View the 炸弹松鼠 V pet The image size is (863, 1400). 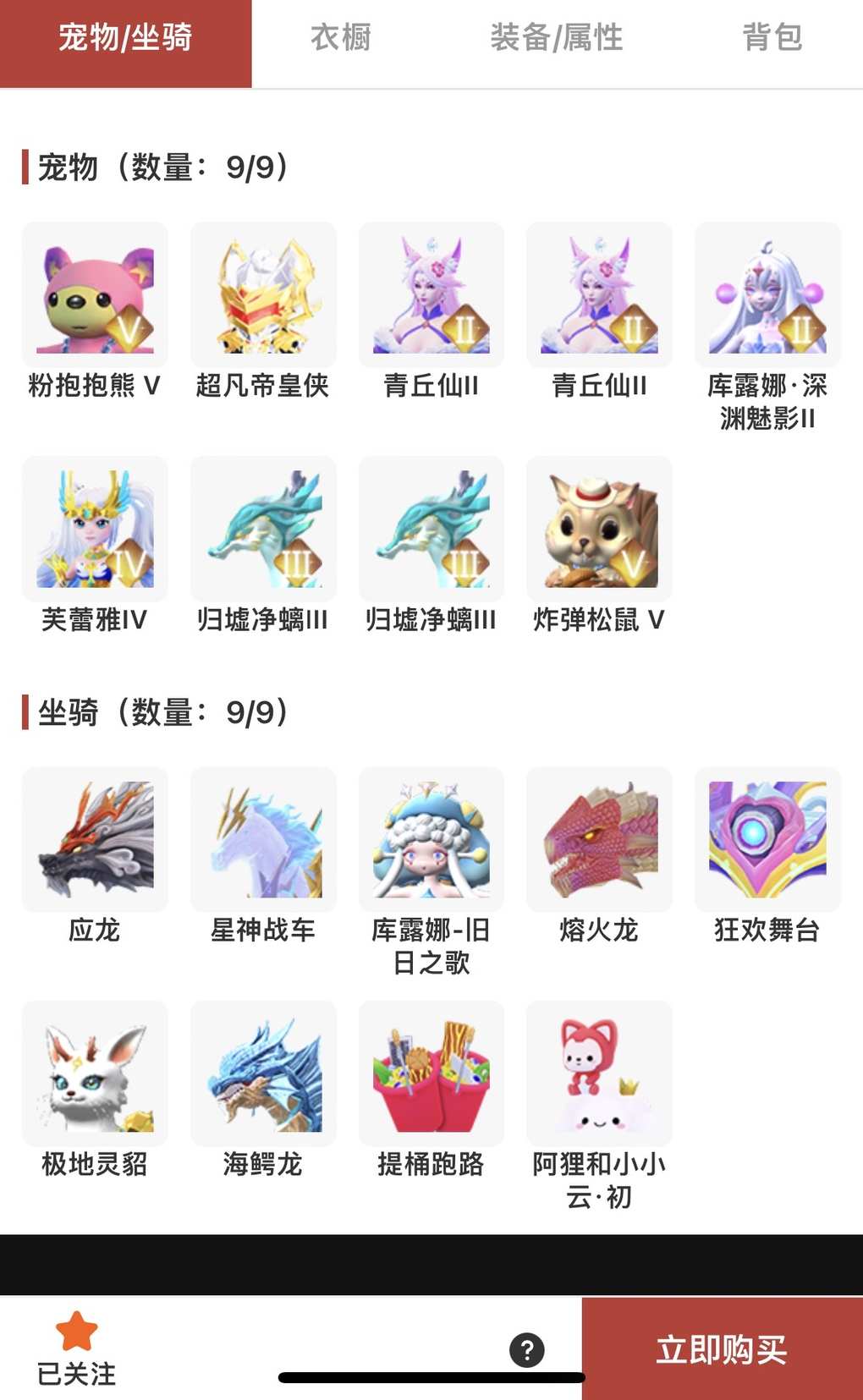599,530
